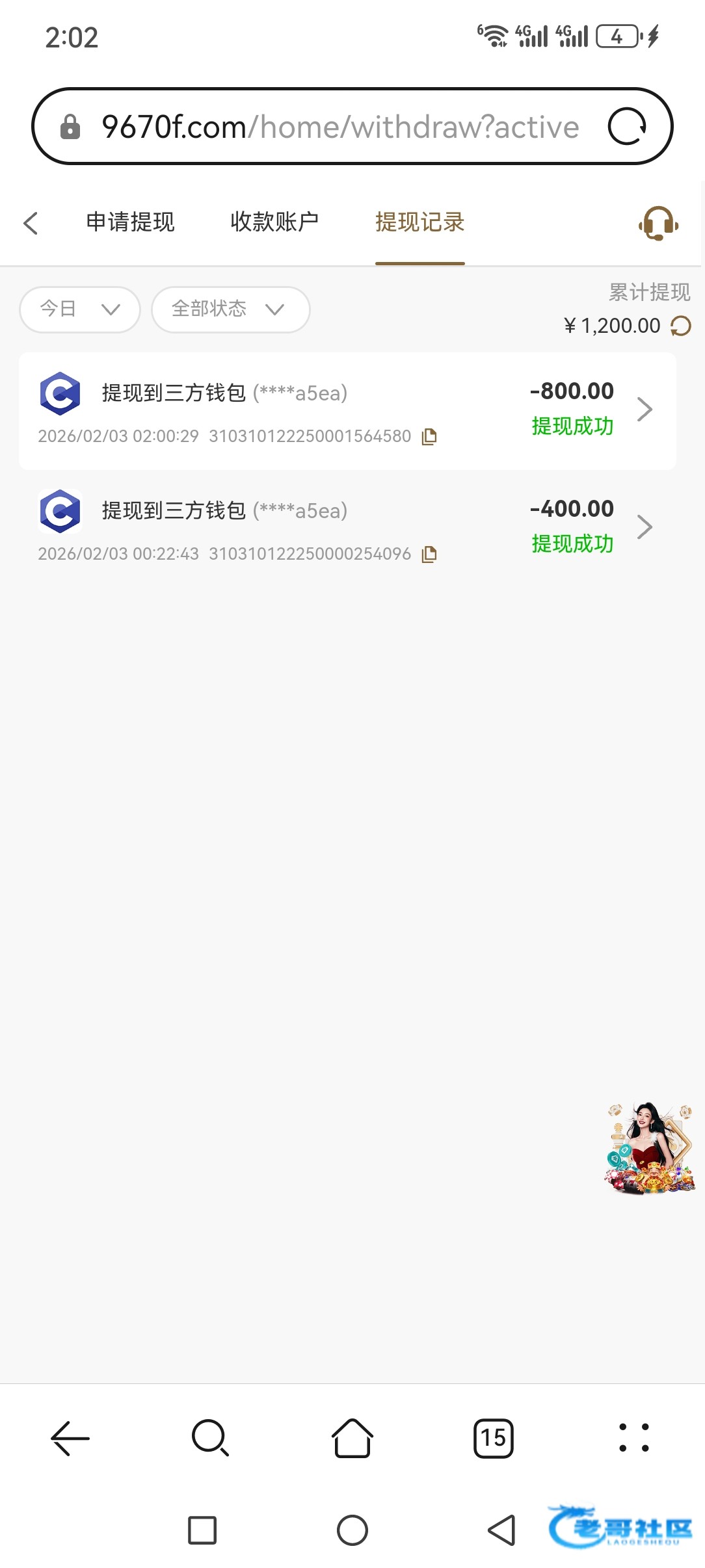Open system recent apps square button
This screenshot has height=1568, width=705.
pos(202,1530)
